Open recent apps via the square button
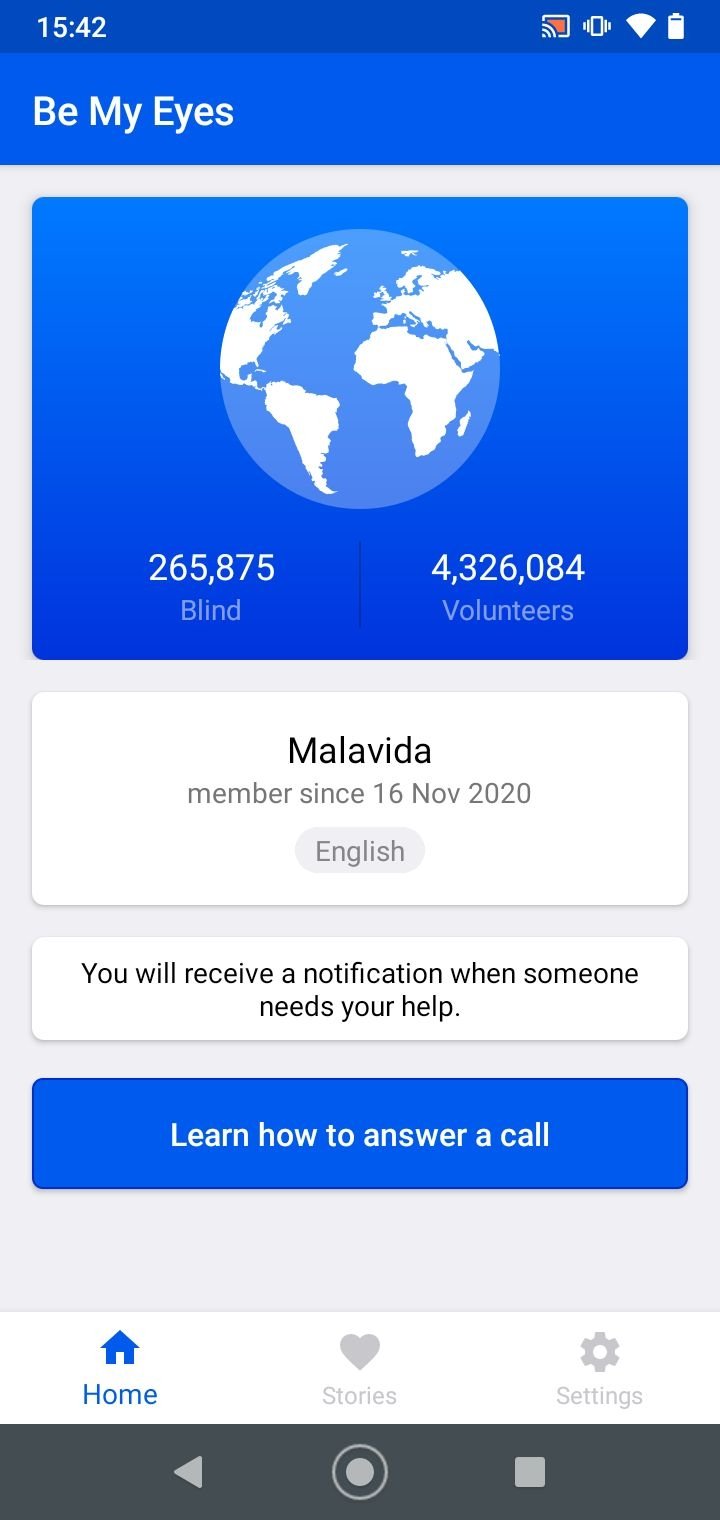This screenshot has height=1520, width=720. click(x=530, y=1472)
